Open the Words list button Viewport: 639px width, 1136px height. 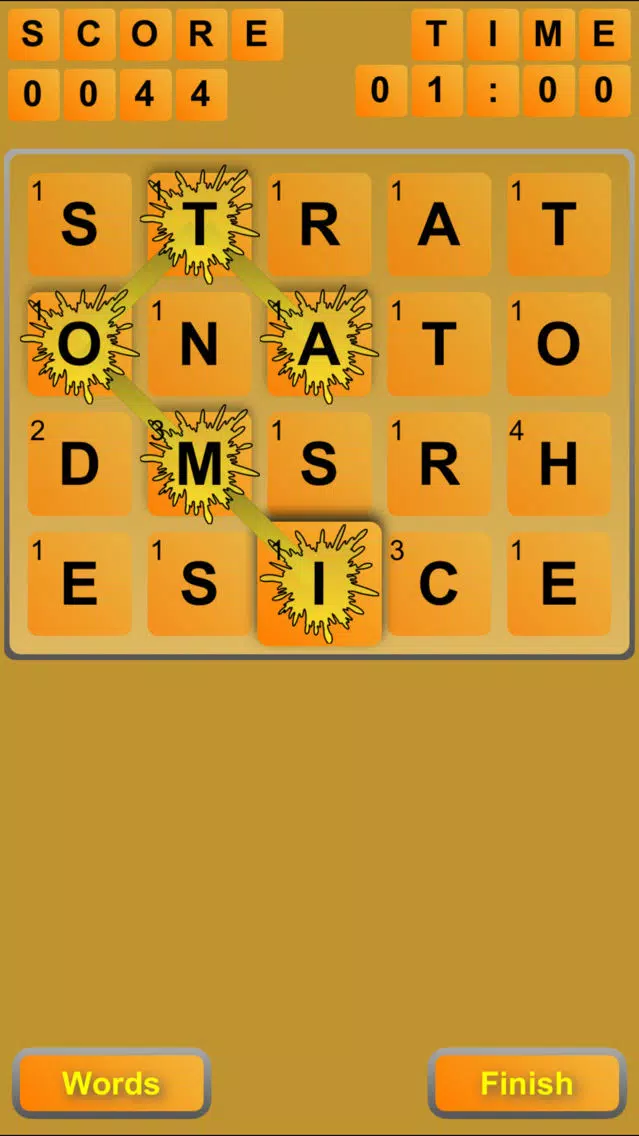pos(110,1083)
